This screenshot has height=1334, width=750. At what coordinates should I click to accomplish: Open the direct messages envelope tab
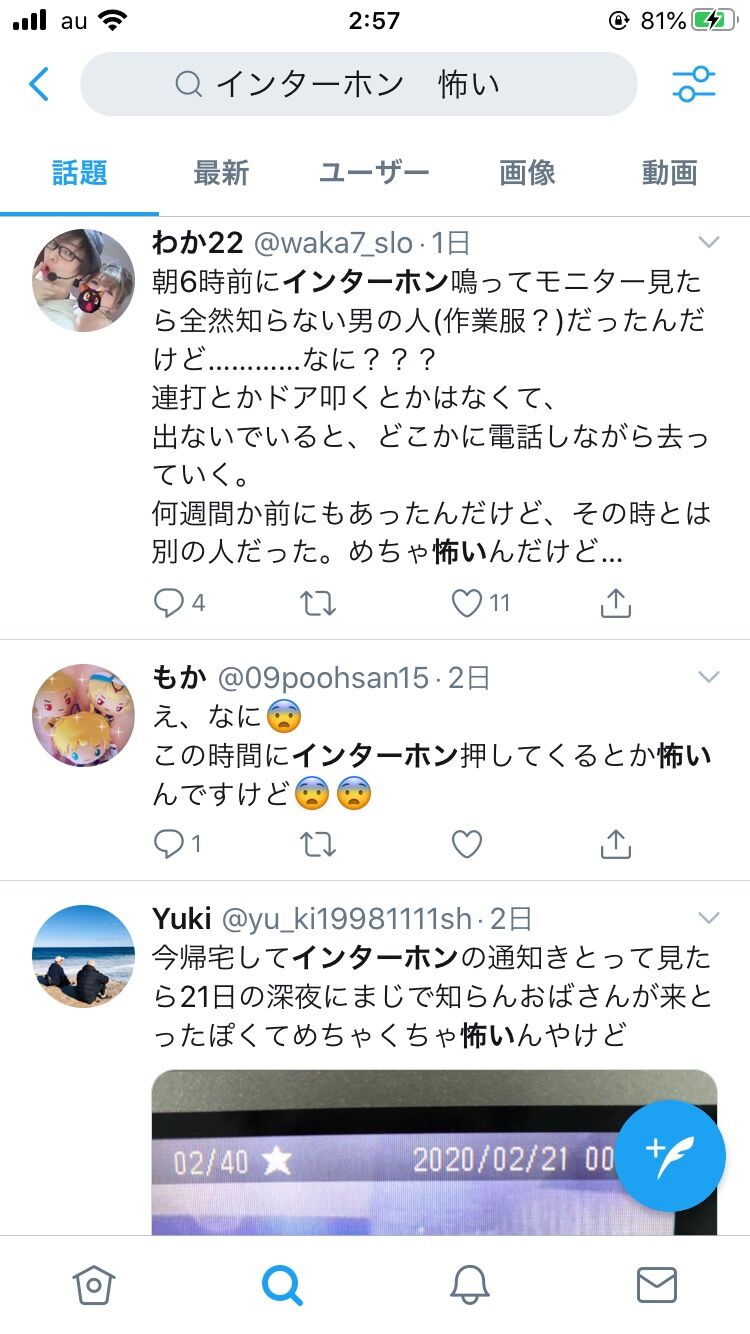(x=657, y=1285)
